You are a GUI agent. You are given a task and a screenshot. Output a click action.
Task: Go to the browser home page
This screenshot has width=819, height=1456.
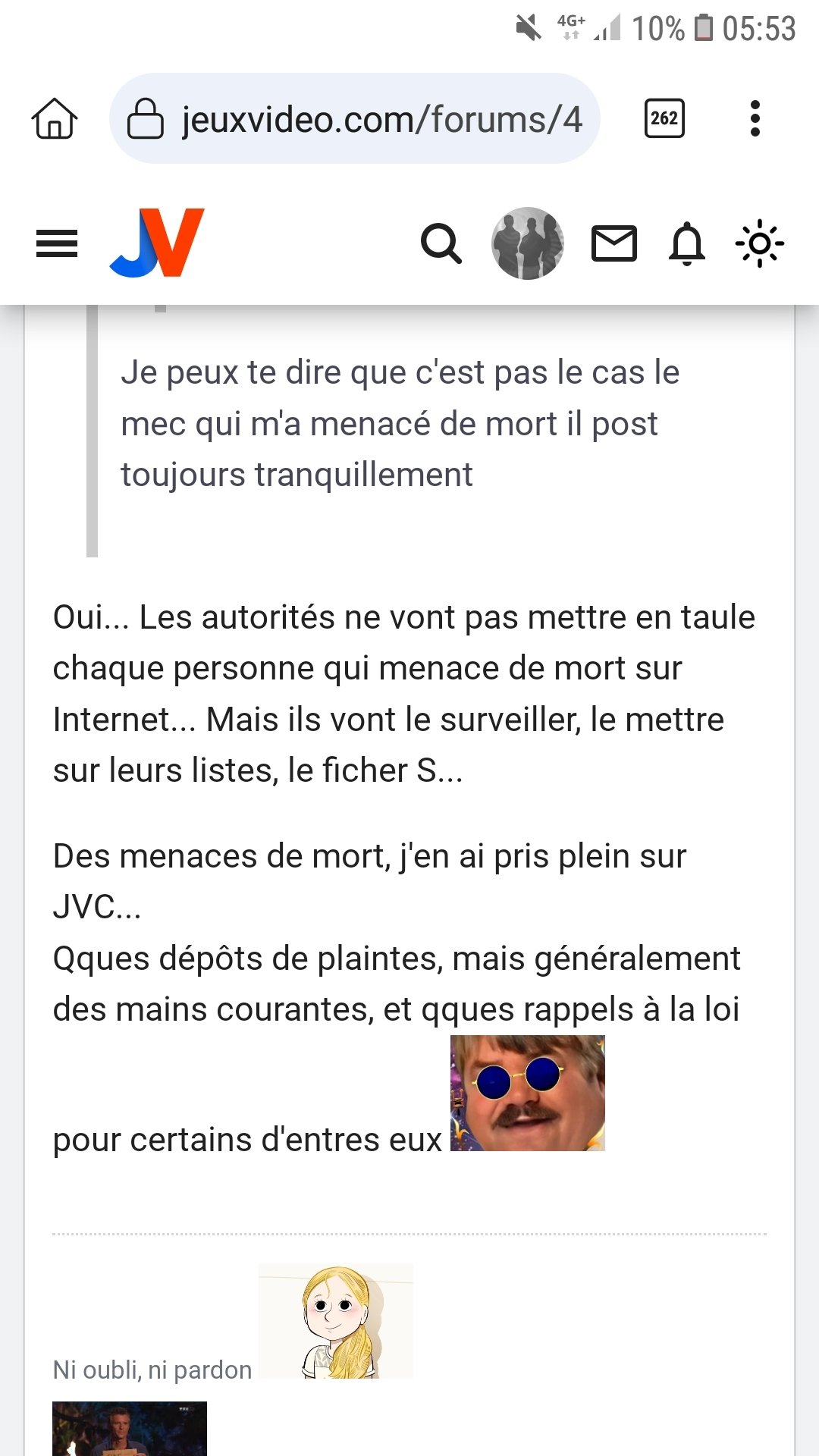coord(55,118)
